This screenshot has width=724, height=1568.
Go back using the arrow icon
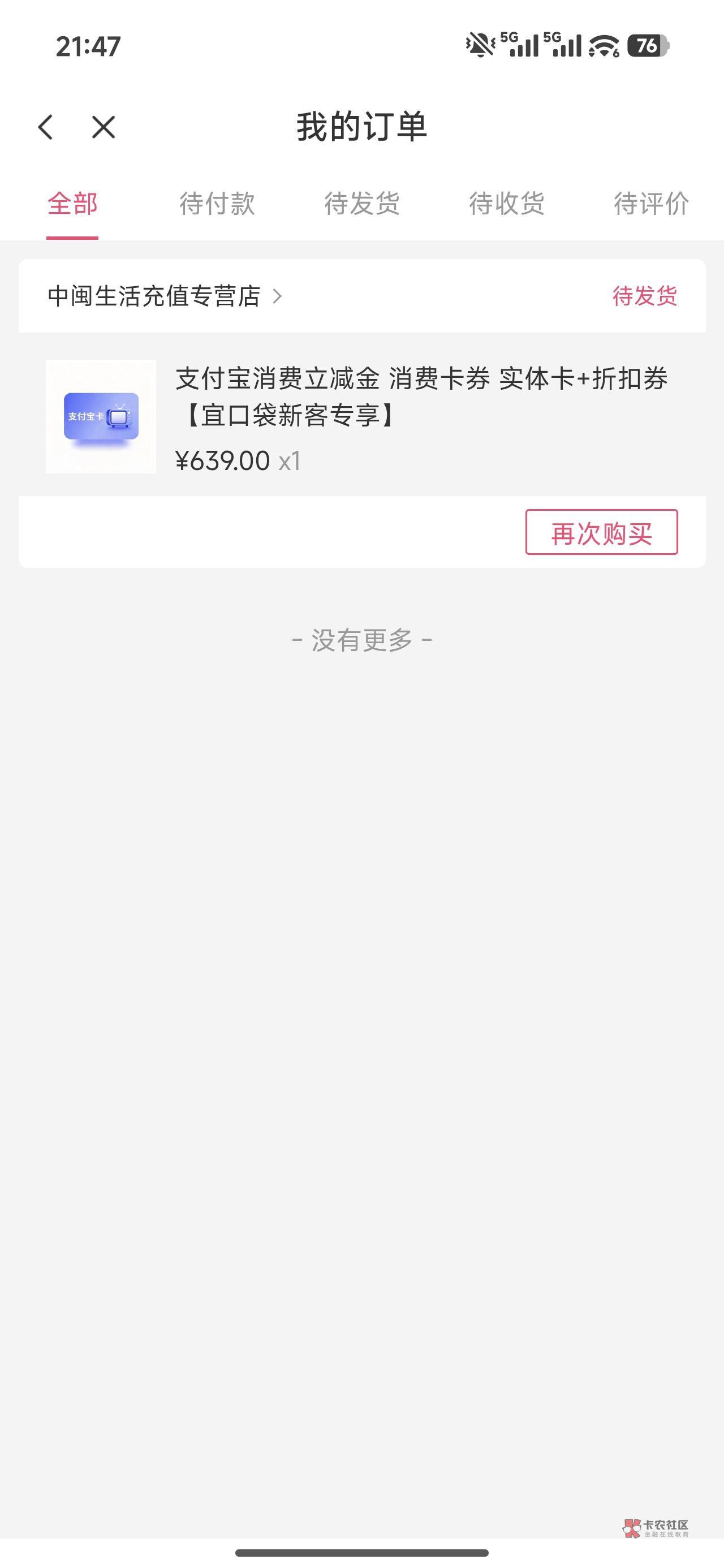[x=46, y=127]
